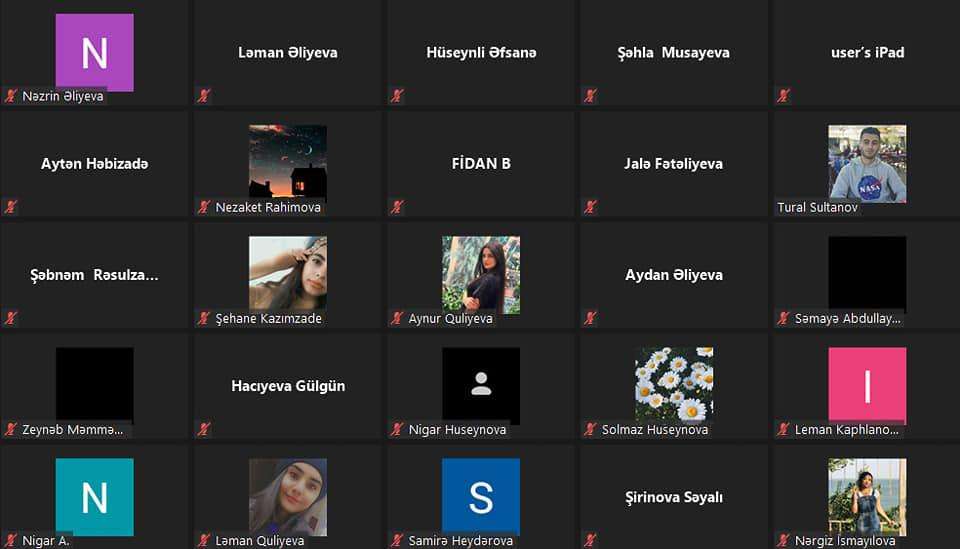Select the user's iPad tile
The image size is (960, 549).
tap(867, 52)
